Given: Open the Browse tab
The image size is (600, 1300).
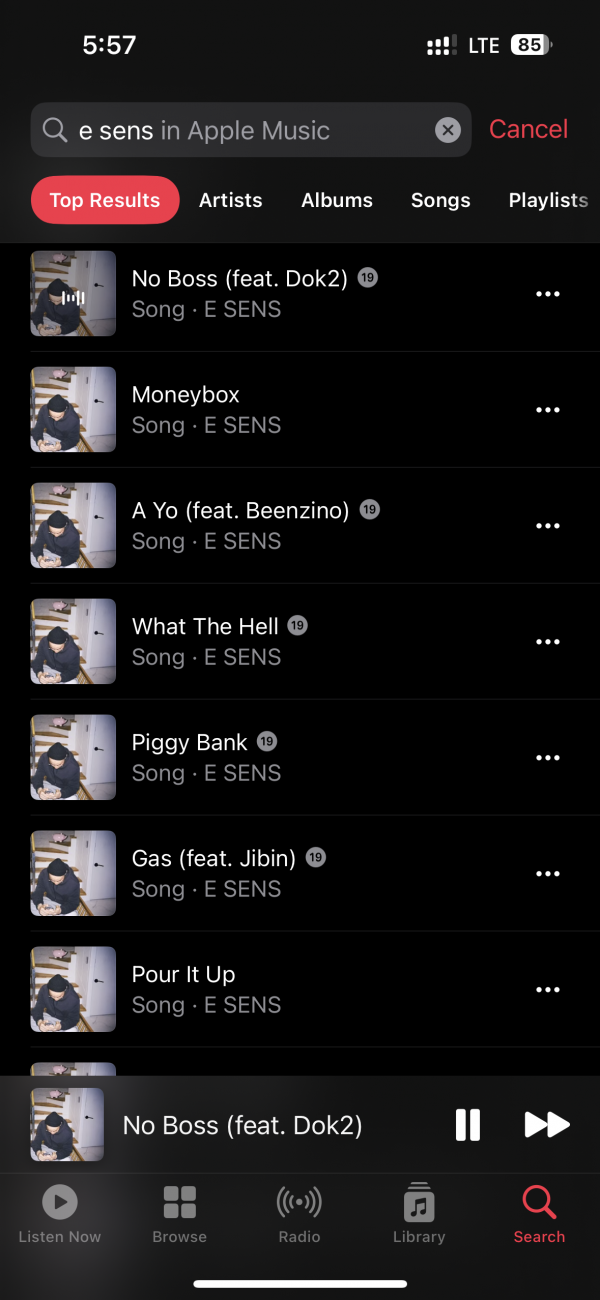Looking at the screenshot, I should [180, 1214].
